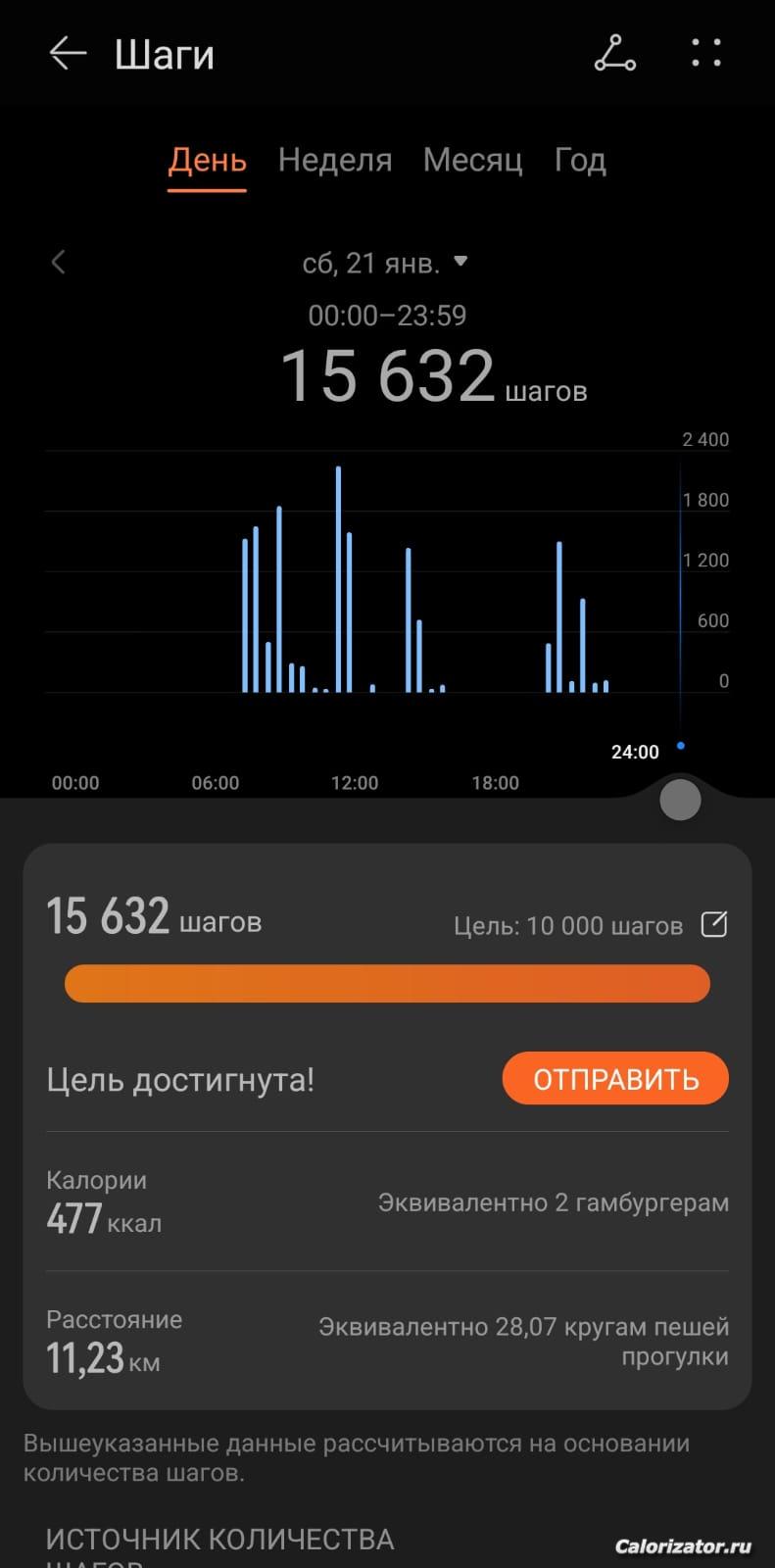The width and height of the screenshot is (775, 1568).
Task: Switch to the Неделя tab
Action: 335,160
